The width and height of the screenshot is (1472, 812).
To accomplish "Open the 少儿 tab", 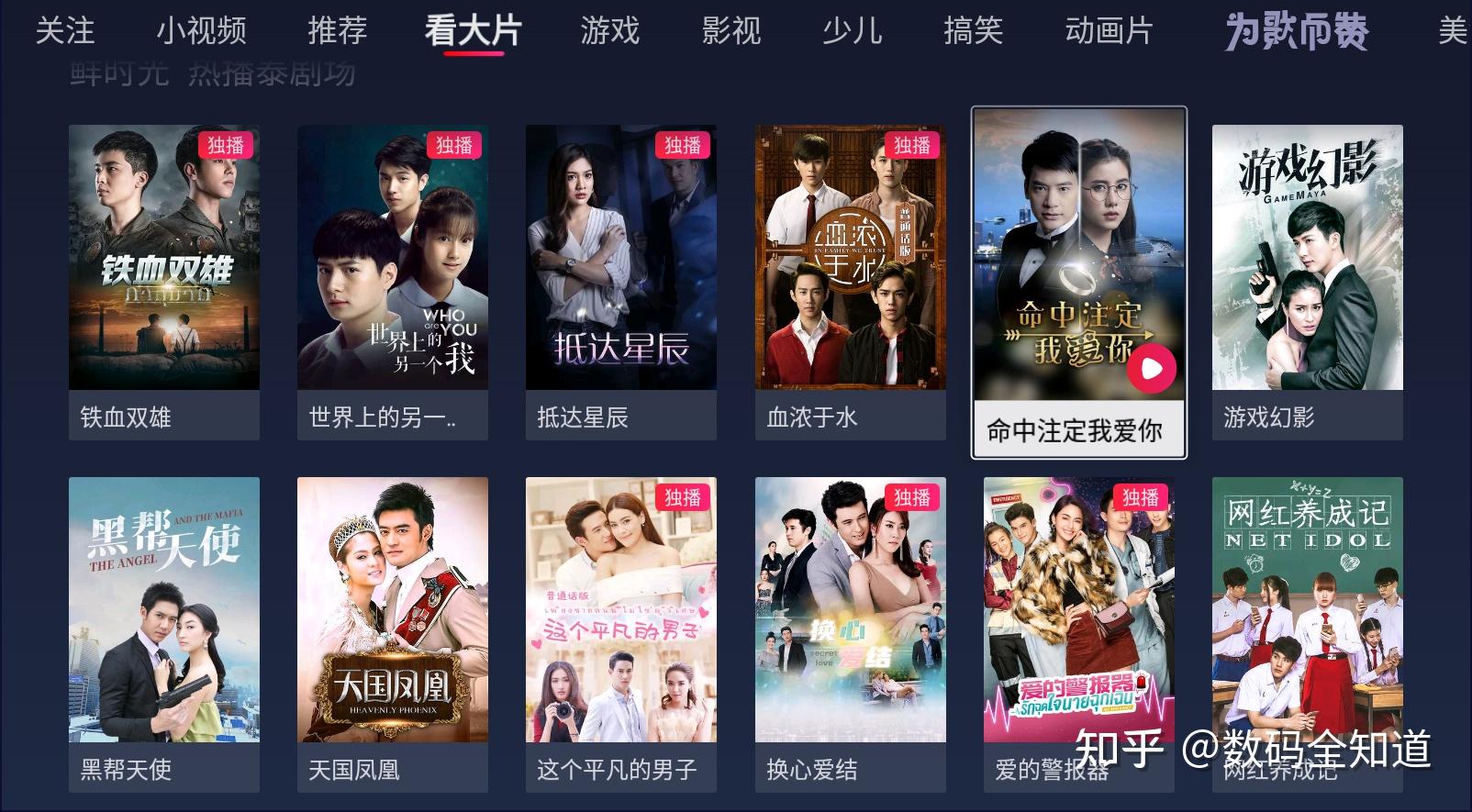I will (852, 31).
